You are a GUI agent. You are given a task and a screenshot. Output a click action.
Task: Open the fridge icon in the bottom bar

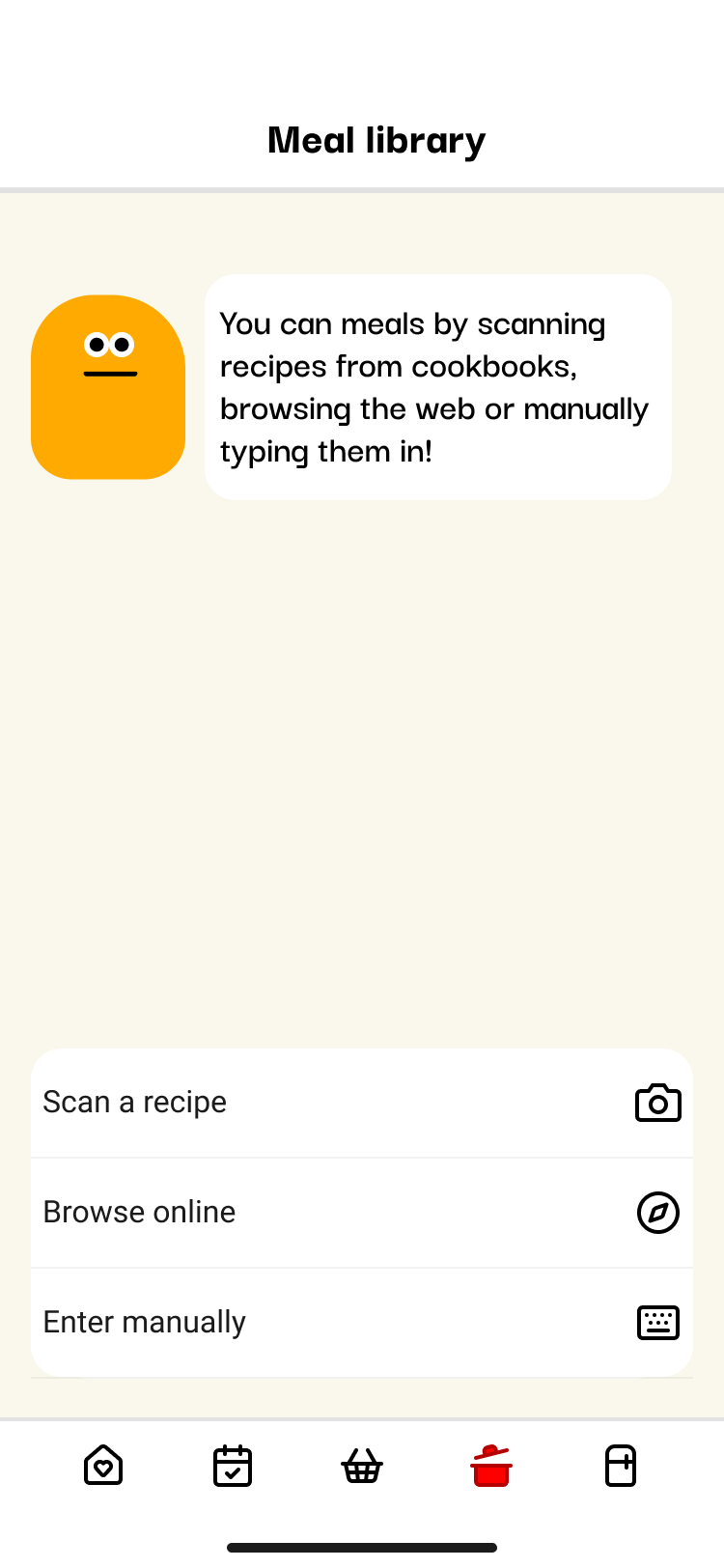tap(621, 1465)
